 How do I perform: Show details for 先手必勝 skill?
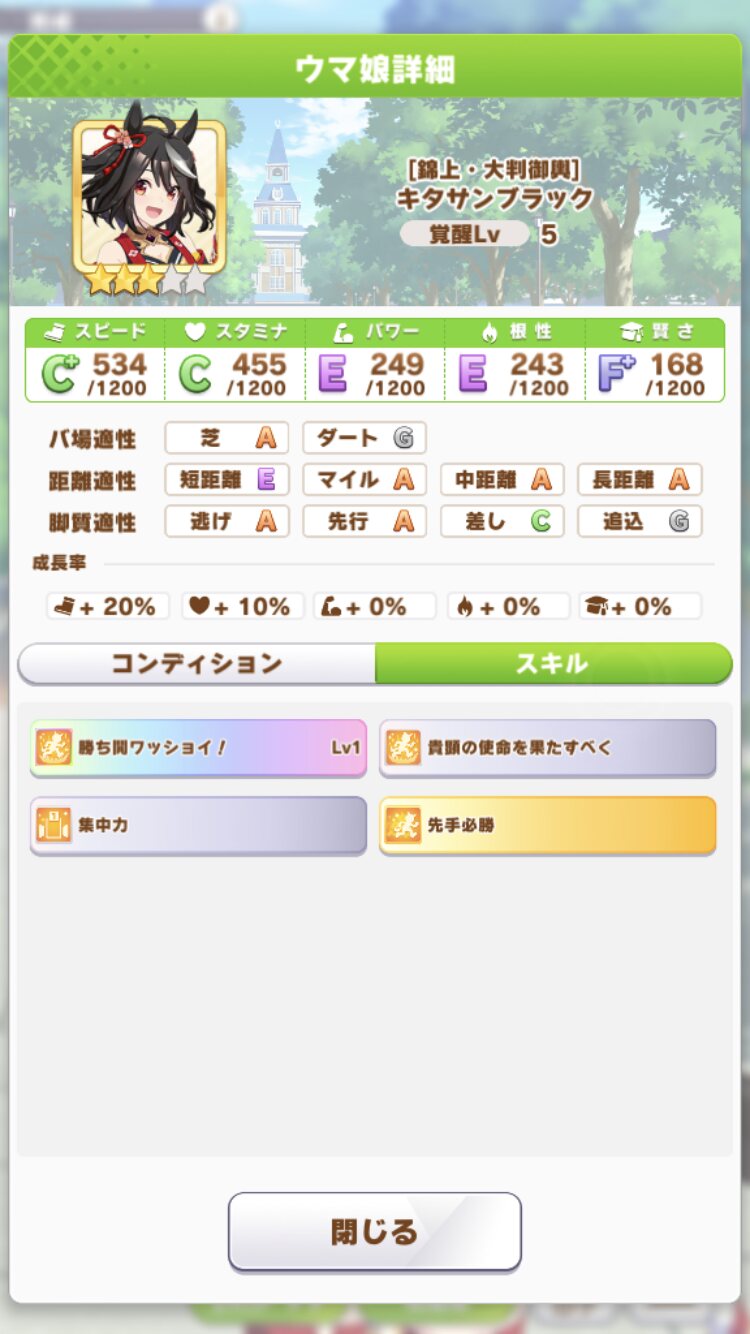[547, 825]
